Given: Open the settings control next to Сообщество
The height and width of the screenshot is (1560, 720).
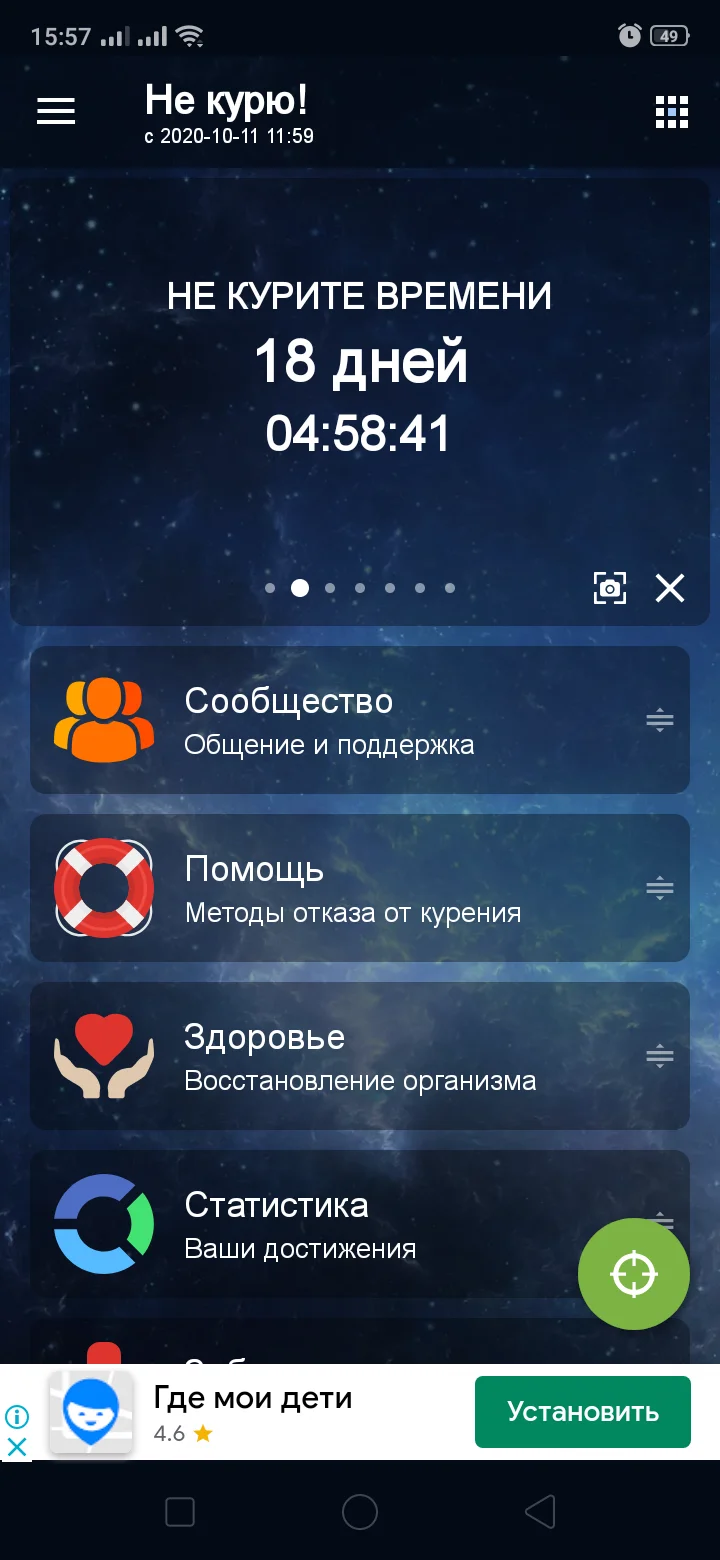Looking at the screenshot, I should point(659,719).
